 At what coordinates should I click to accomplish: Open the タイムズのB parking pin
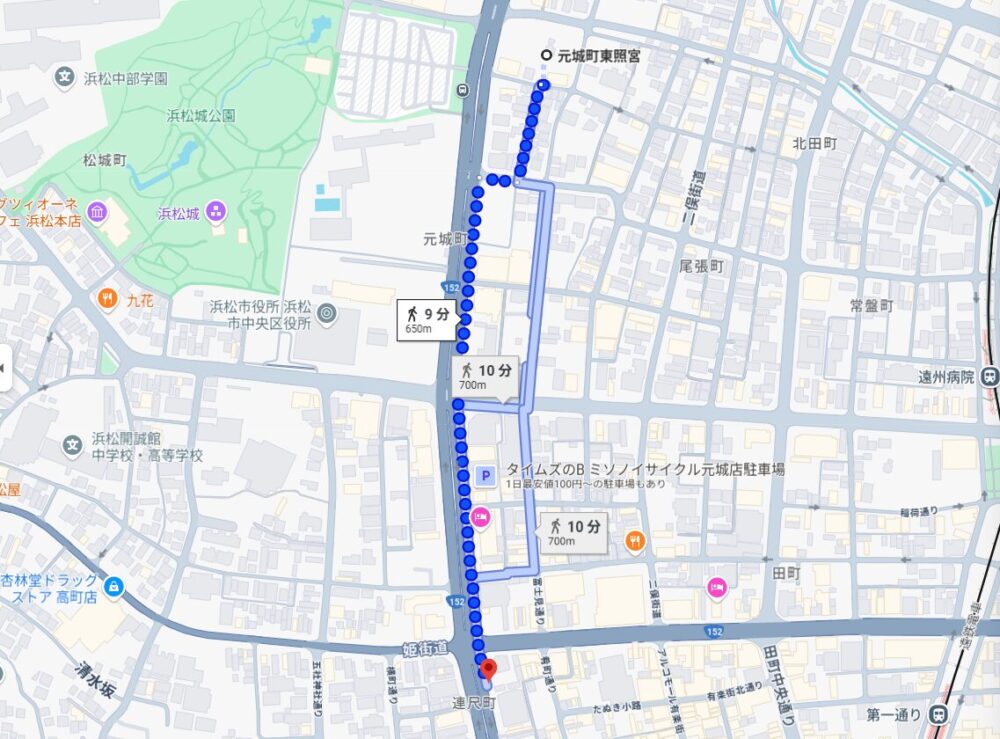pos(486,476)
